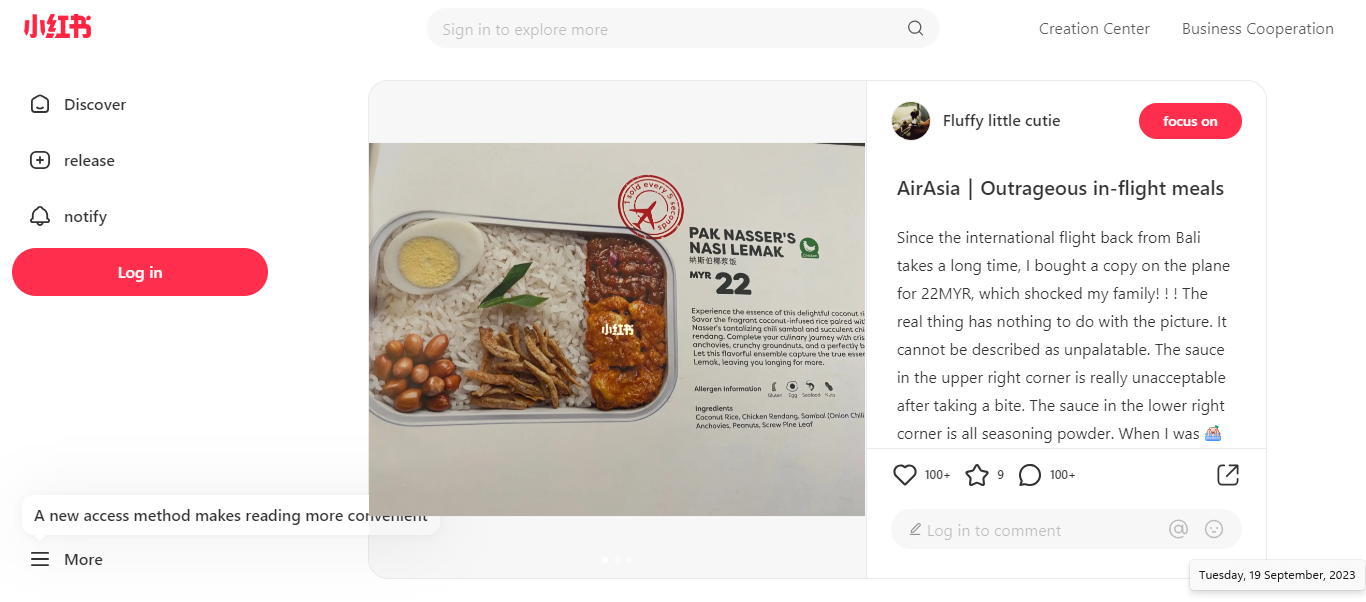Open the emoji picker in comment box
1366x602 pixels.
point(1214,529)
